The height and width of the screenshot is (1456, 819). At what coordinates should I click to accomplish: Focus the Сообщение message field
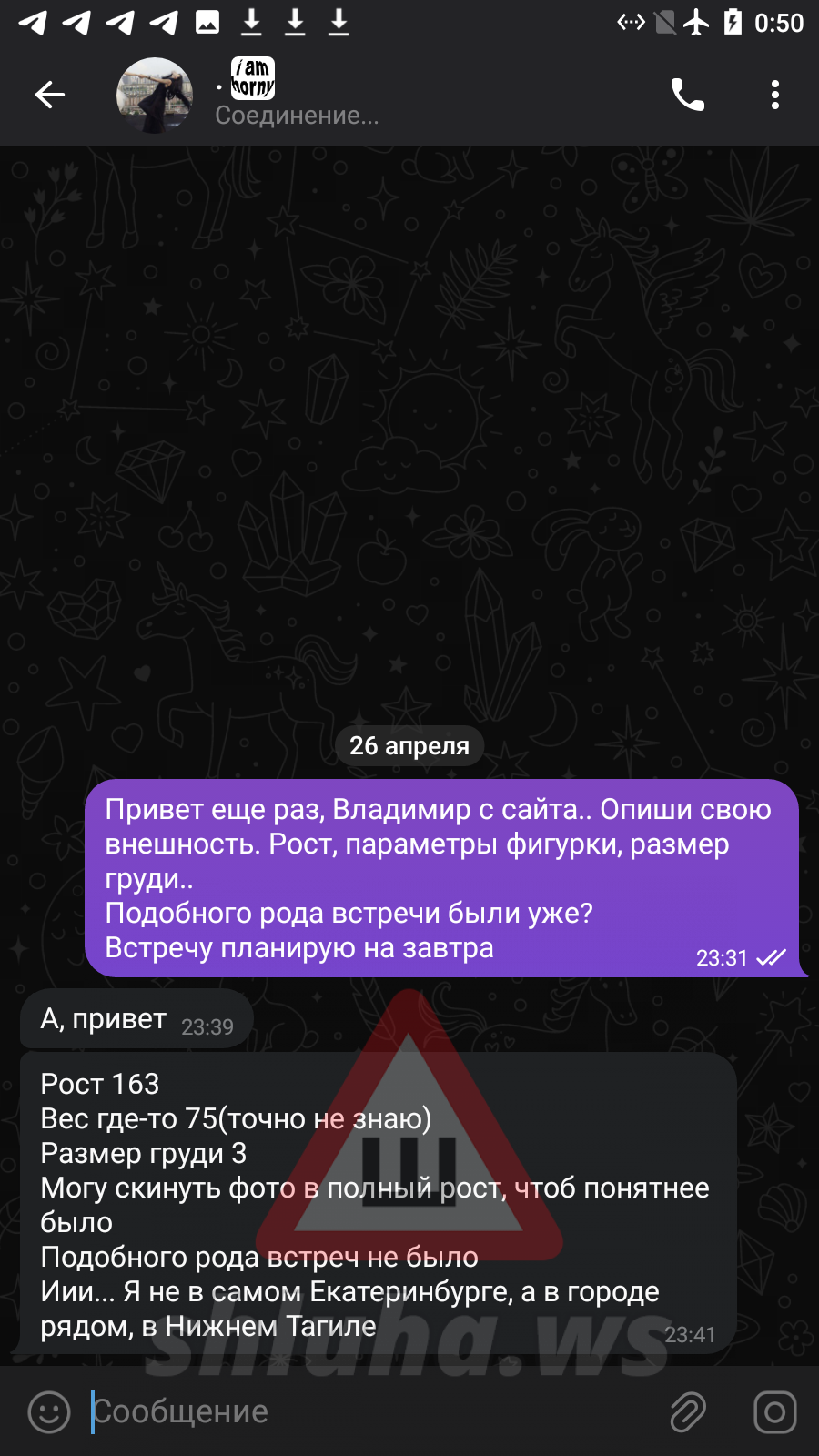pyautogui.click(x=373, y=1412)
